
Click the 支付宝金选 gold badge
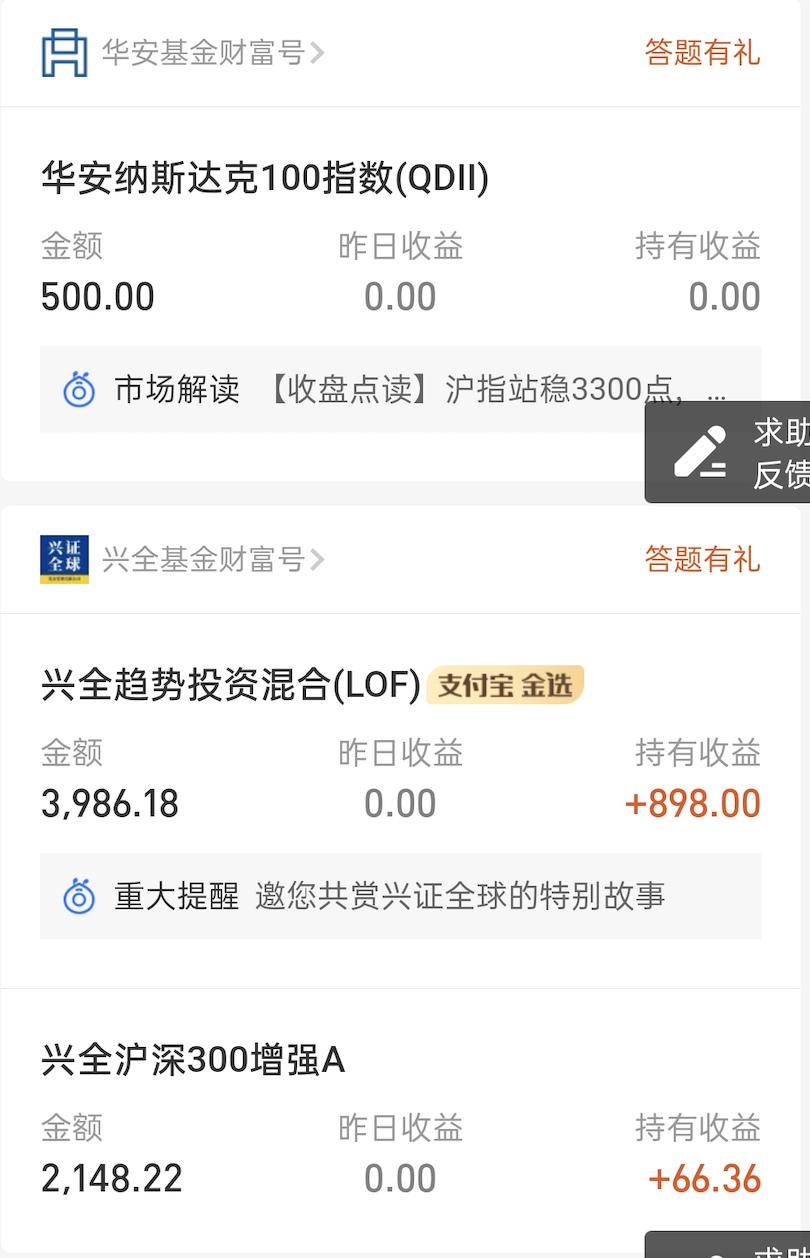click(x=505, y=684)
